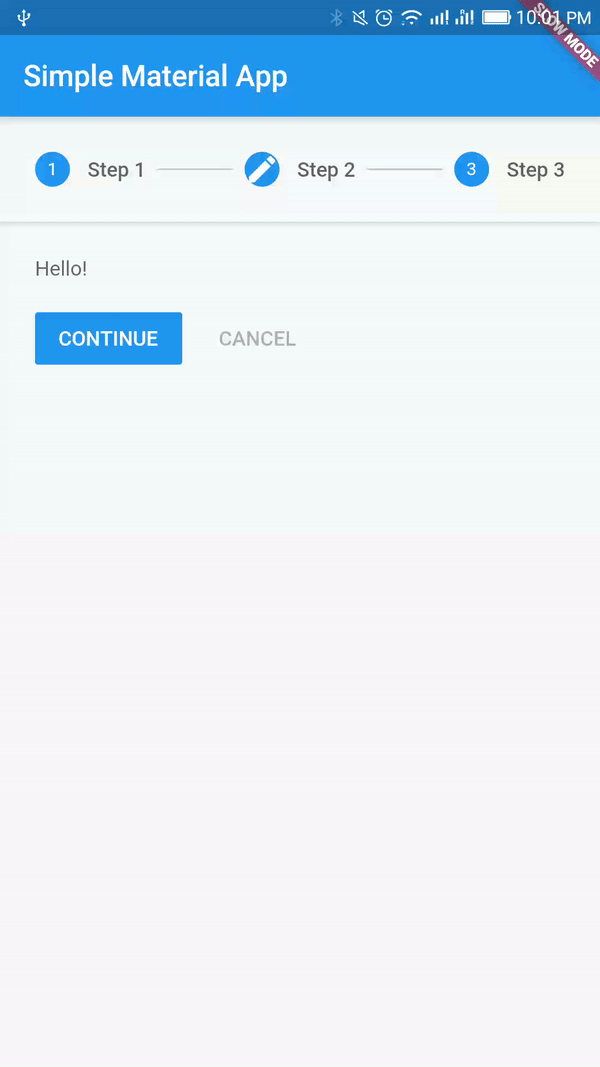The height and width of the screenshot is (1067, 600).
Task: Jump to Step 1 in stepper
Action: point(90,170)
